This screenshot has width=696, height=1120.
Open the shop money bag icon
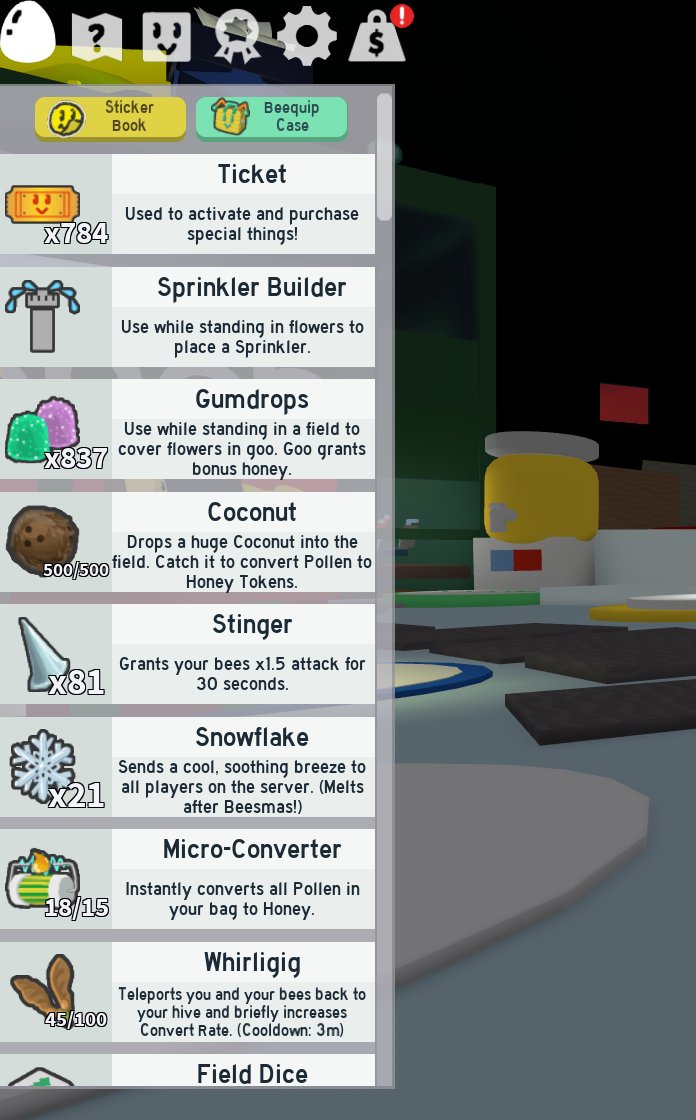pos(378,35)
